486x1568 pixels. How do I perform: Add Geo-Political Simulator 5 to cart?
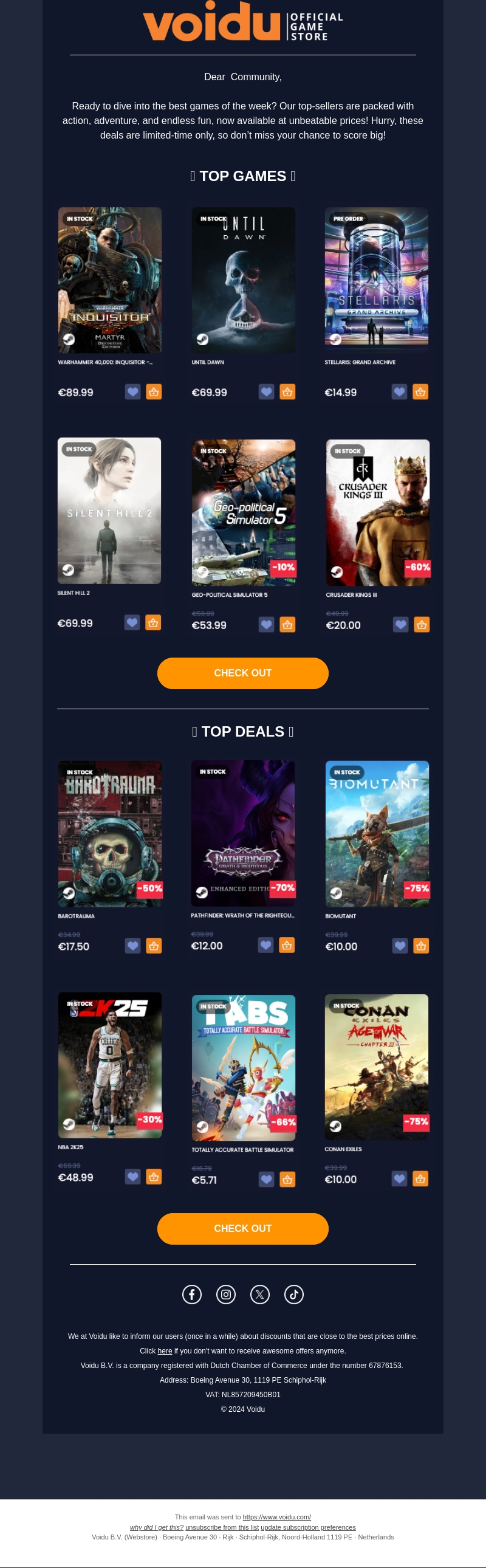[287, 624]
